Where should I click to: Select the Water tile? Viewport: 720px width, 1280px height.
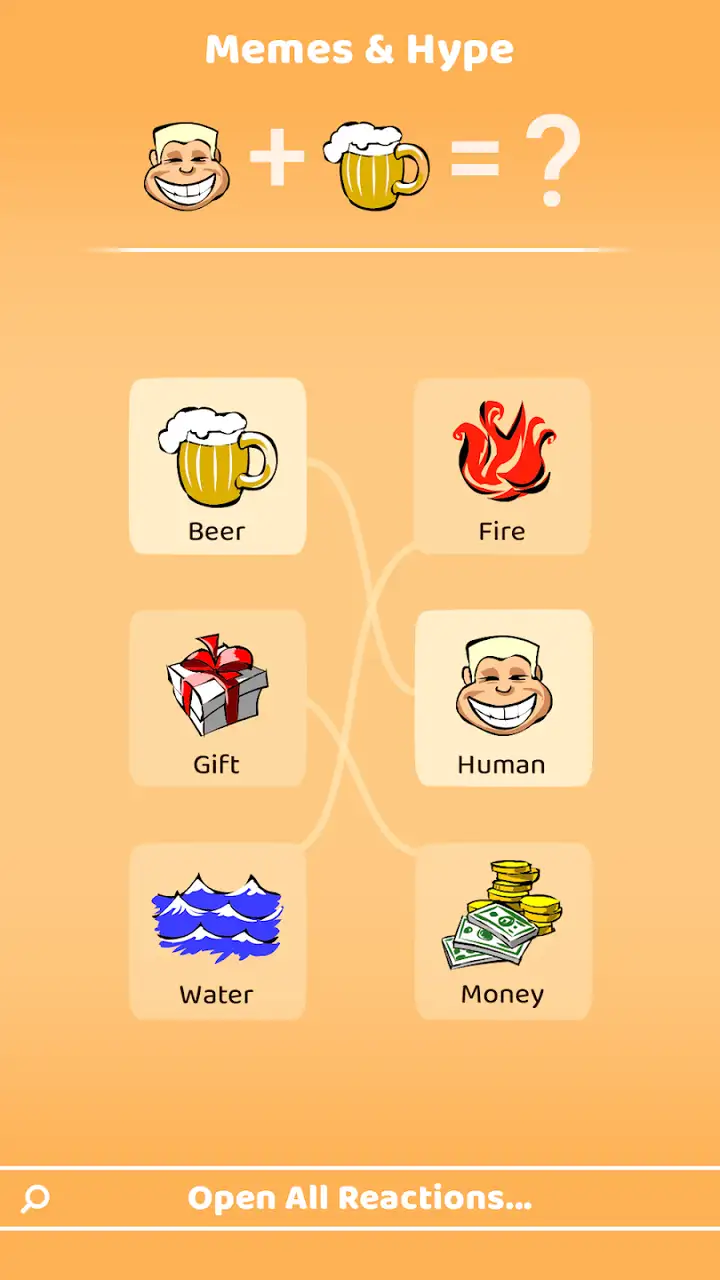(217, 931)
